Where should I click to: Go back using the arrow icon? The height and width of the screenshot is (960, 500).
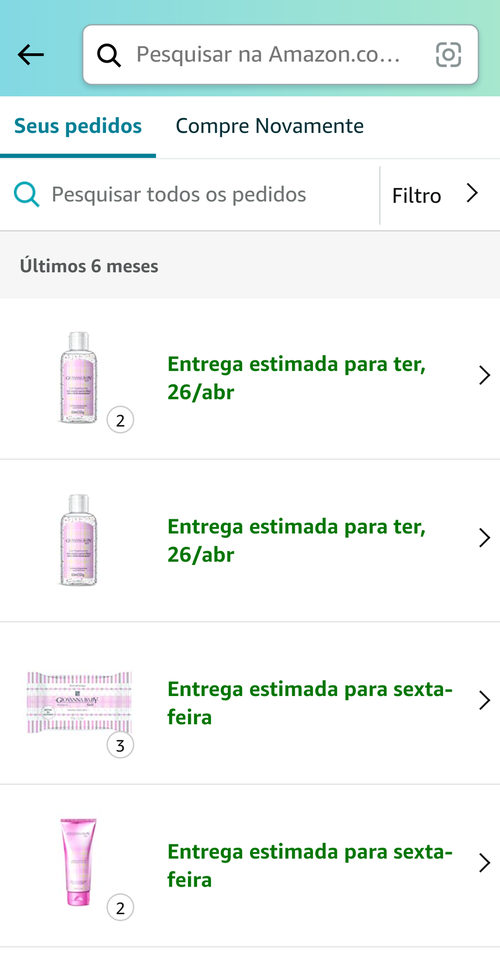(x=31, y=55)
